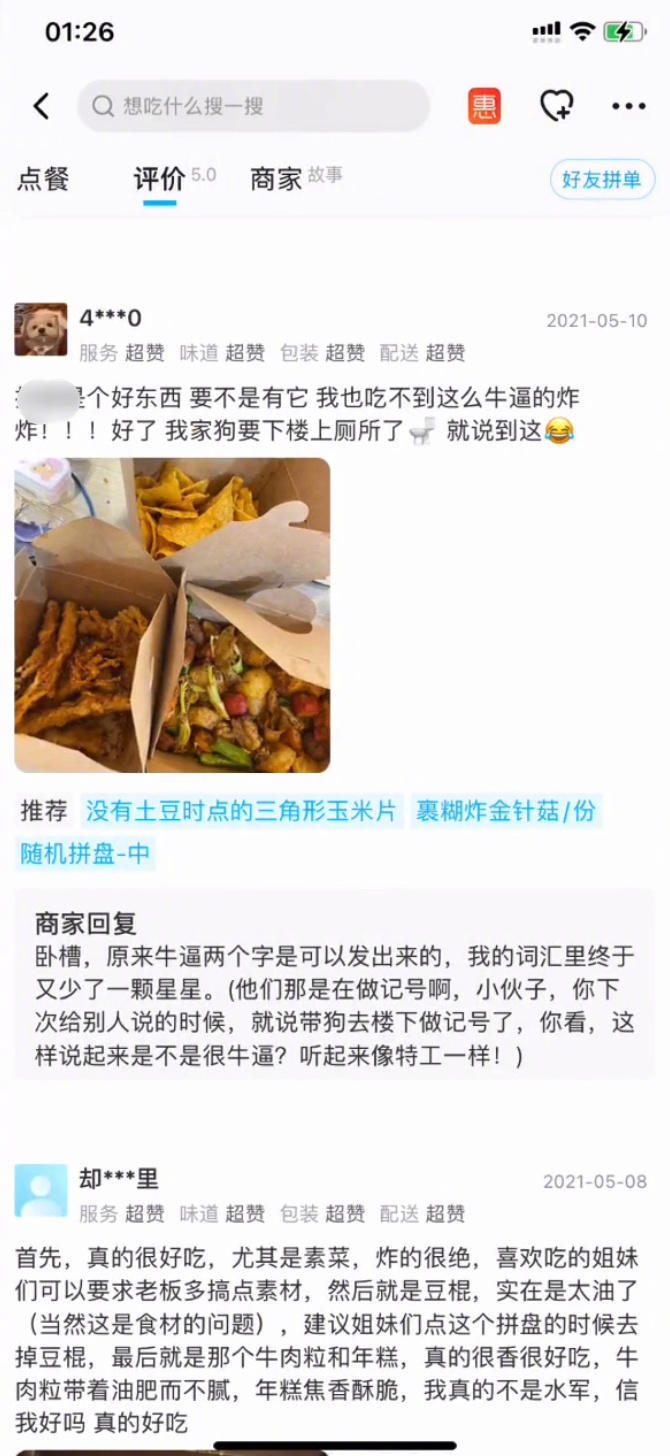Favorite this shop via heart icon
This screenshot has width=670, height=1456.
click(556, 106)
